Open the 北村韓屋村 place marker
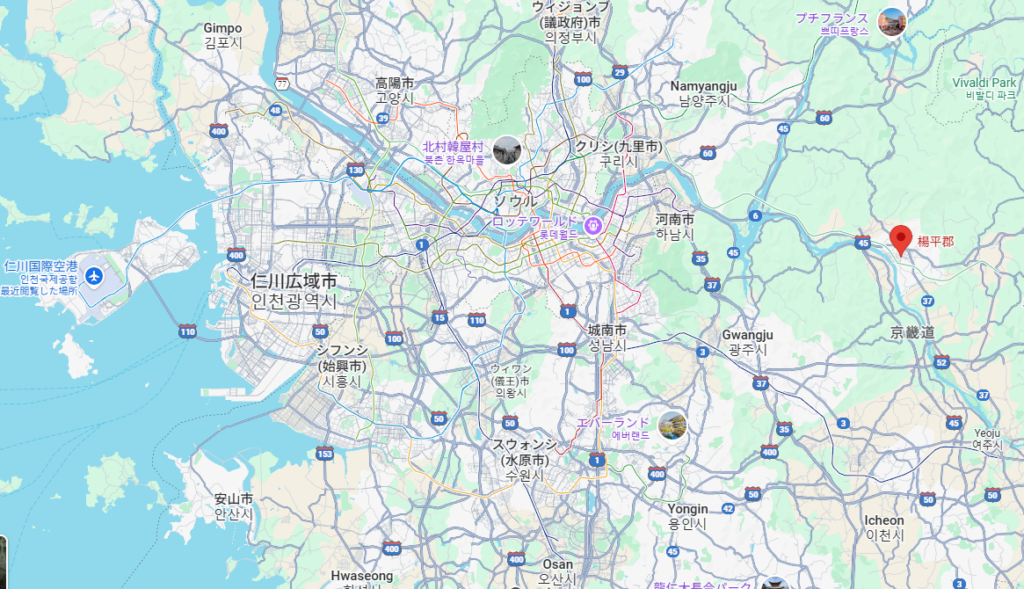Screen dimensions: 1024x589 tap(507, 150)
